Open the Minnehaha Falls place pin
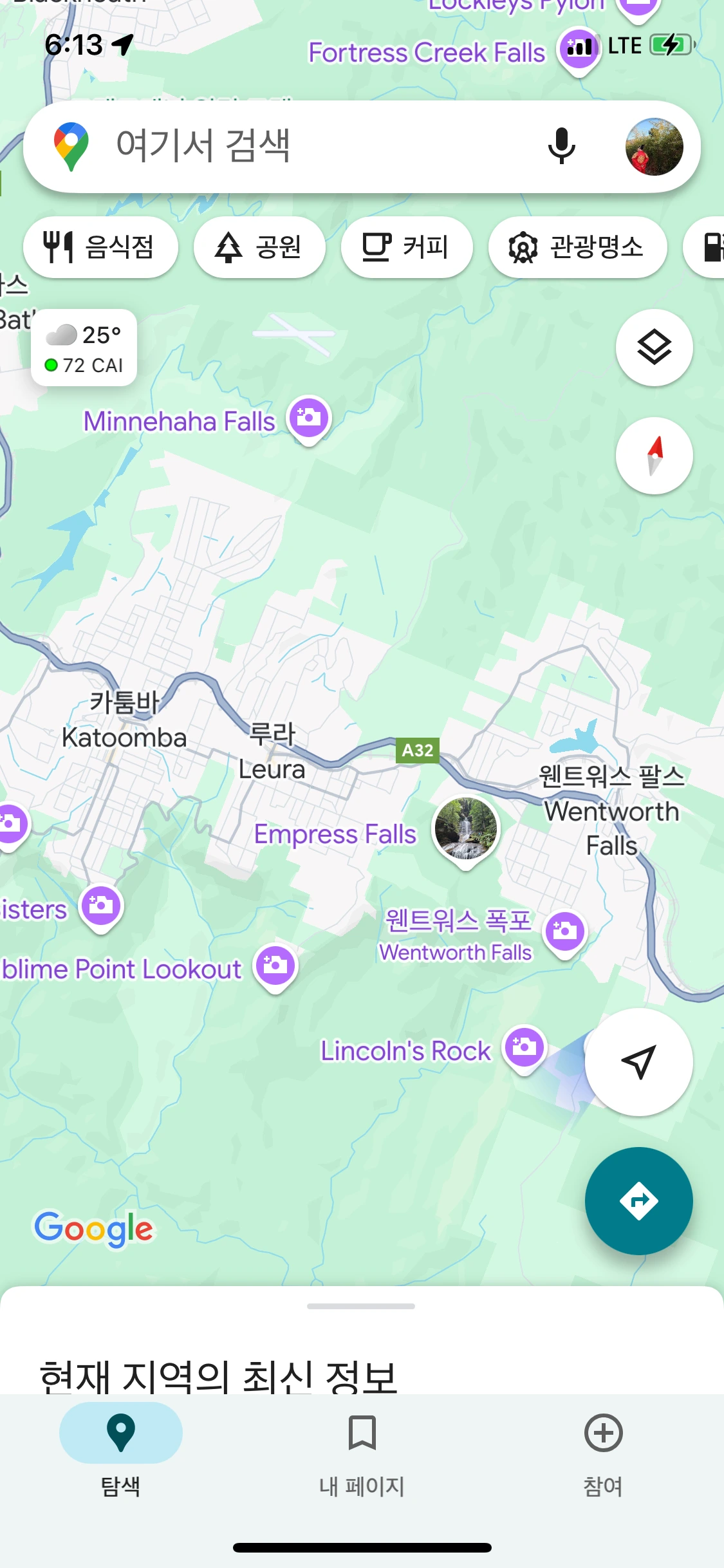The width and height of the screenshot is (724, 1568). pos(309,418)
